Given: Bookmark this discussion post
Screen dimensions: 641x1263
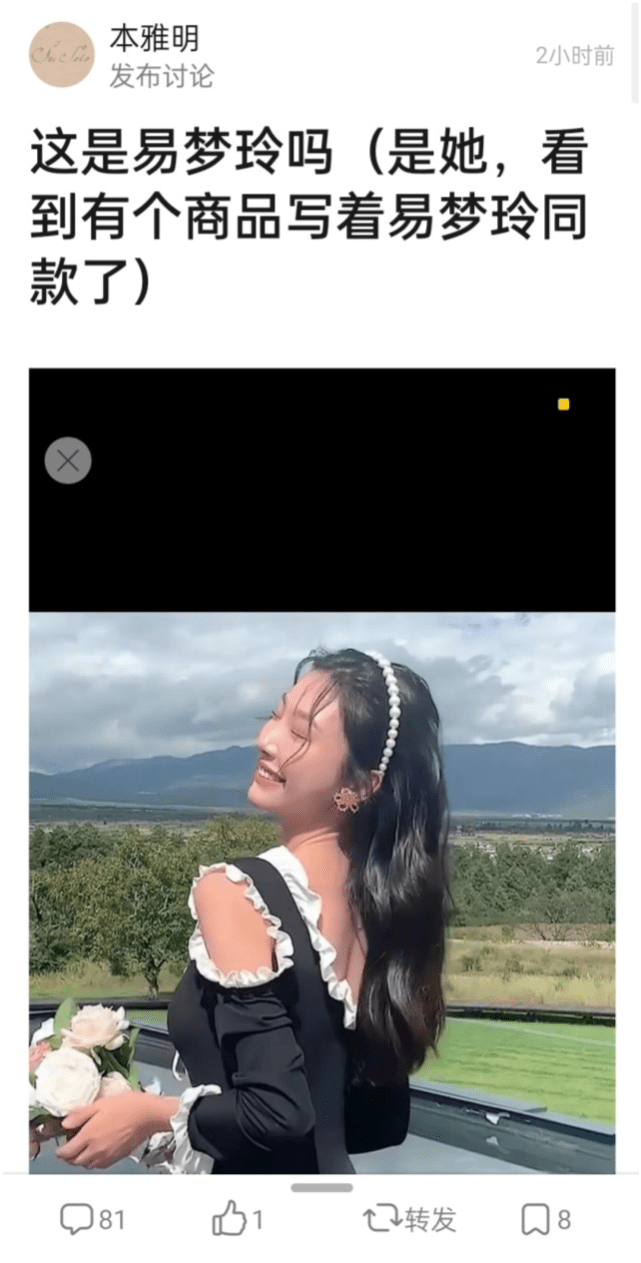Looking at the screenshot, I should click(546, 1219).
